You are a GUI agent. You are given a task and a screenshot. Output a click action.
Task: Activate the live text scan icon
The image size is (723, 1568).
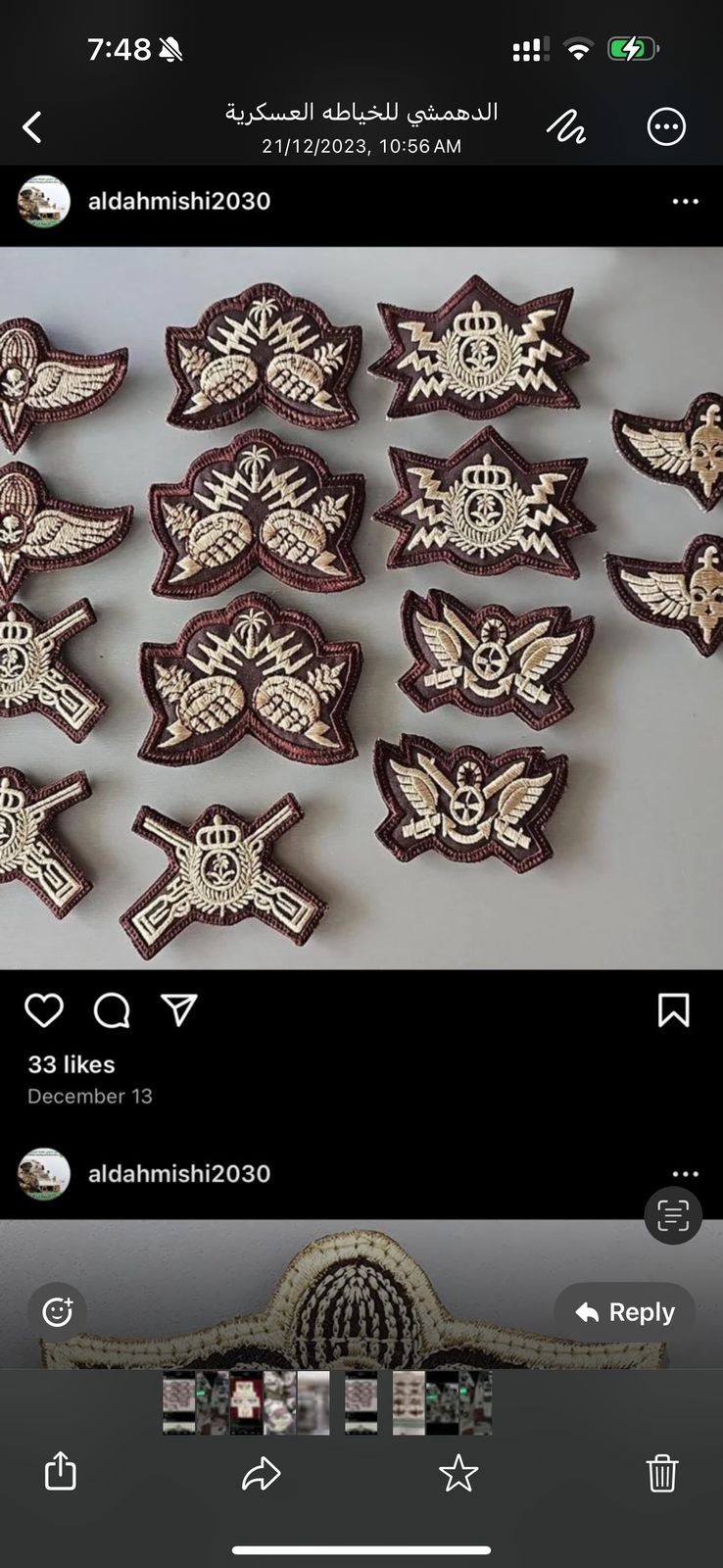(673, 1216)
